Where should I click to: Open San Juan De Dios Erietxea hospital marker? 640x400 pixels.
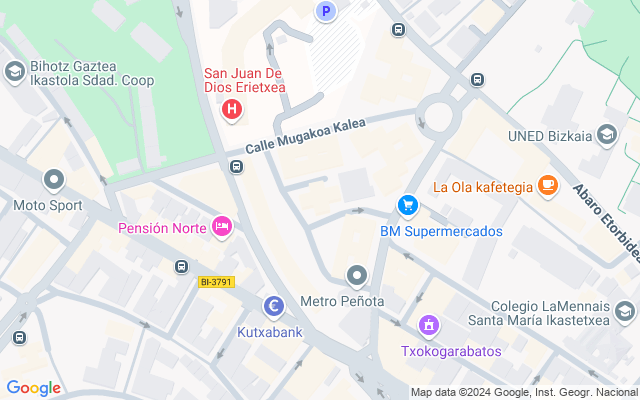(232, 110)
